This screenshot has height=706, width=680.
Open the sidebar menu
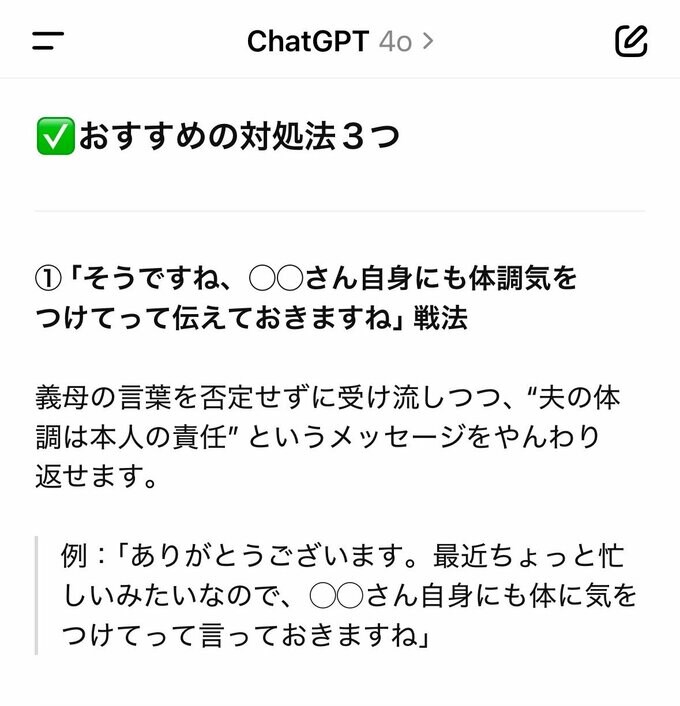[47, 41]
